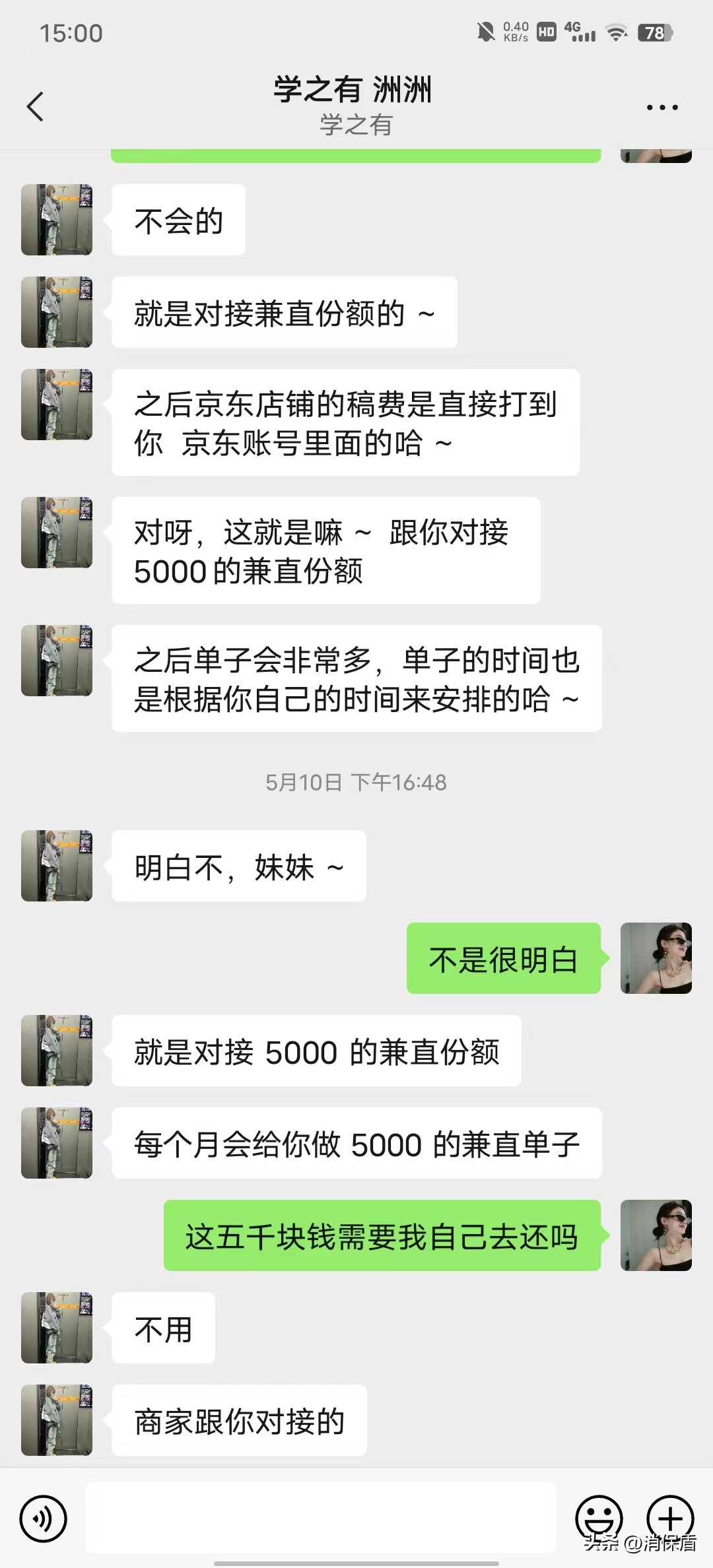Select the 商家跟你对接的 message bubble

click(x=239, y=1421)
